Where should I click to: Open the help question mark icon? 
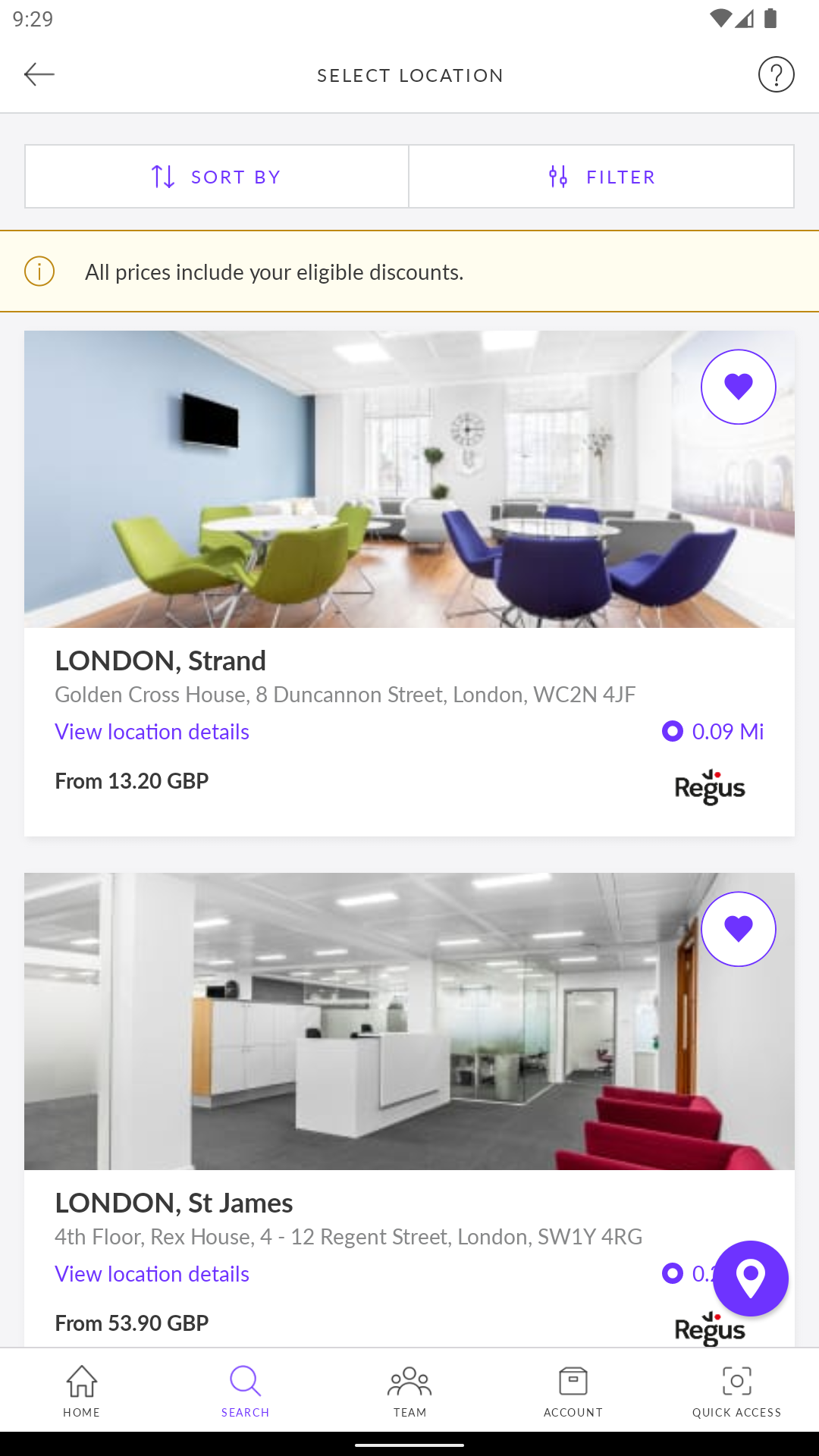(776, 74)
